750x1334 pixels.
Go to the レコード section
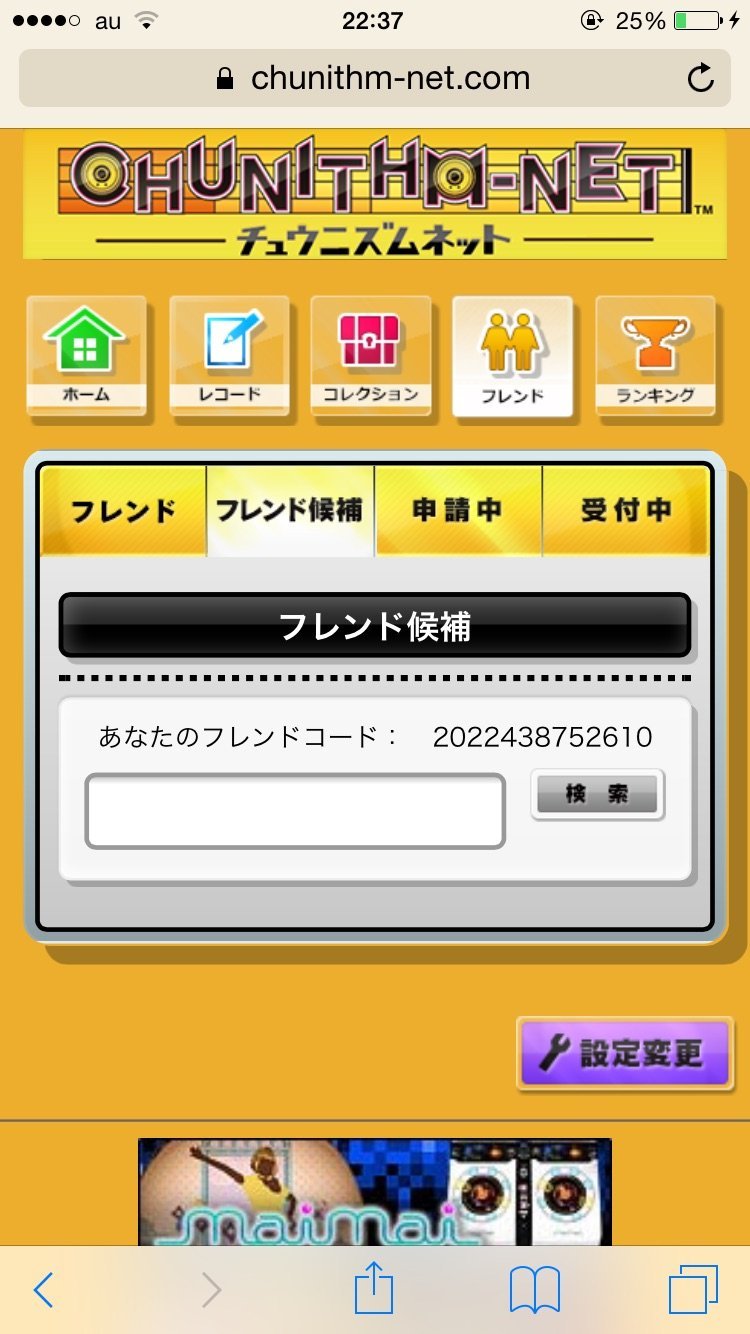[229, 355]
